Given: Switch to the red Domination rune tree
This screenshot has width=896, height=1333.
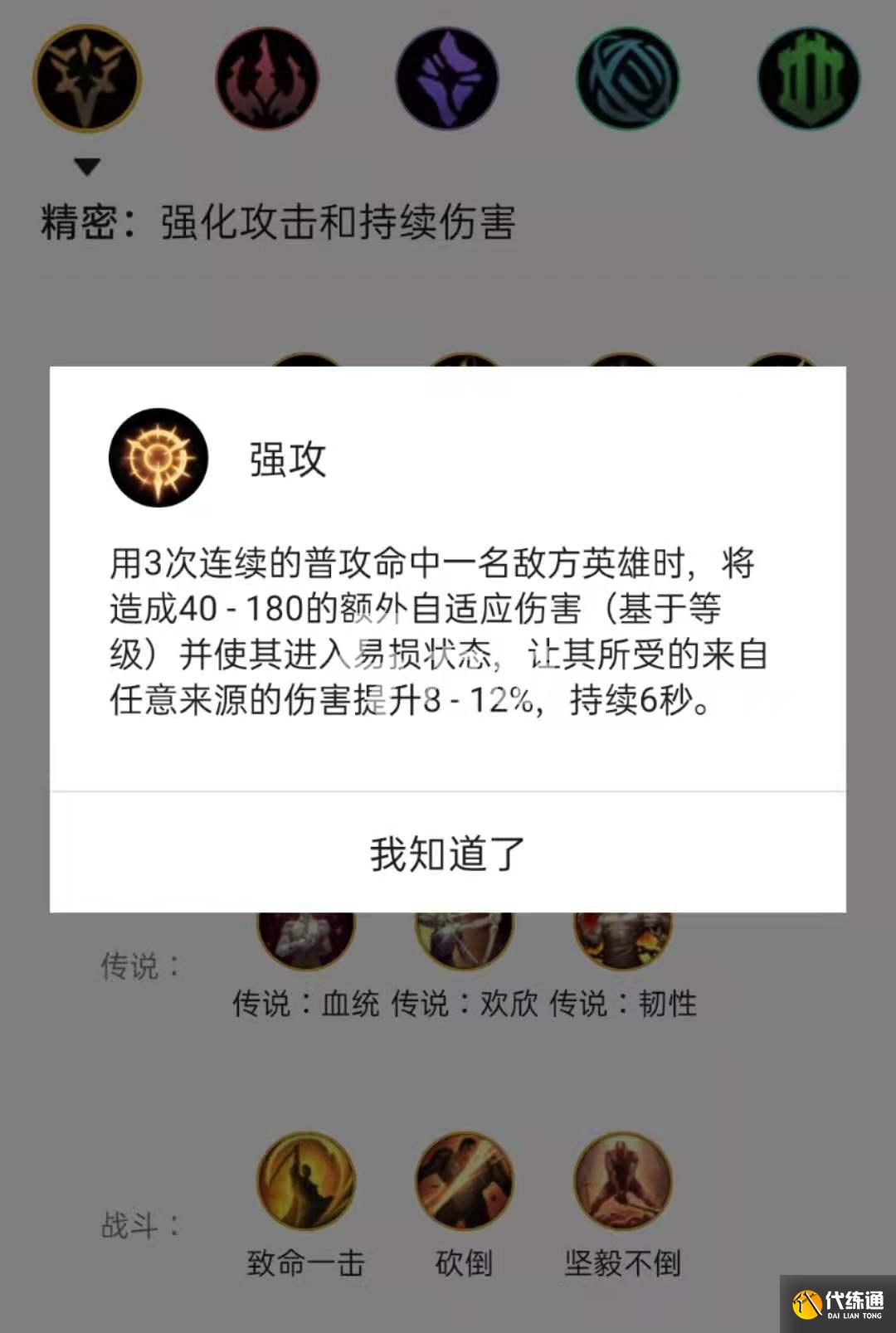Looking at the screenshot, I should click(x=267, y=79).
